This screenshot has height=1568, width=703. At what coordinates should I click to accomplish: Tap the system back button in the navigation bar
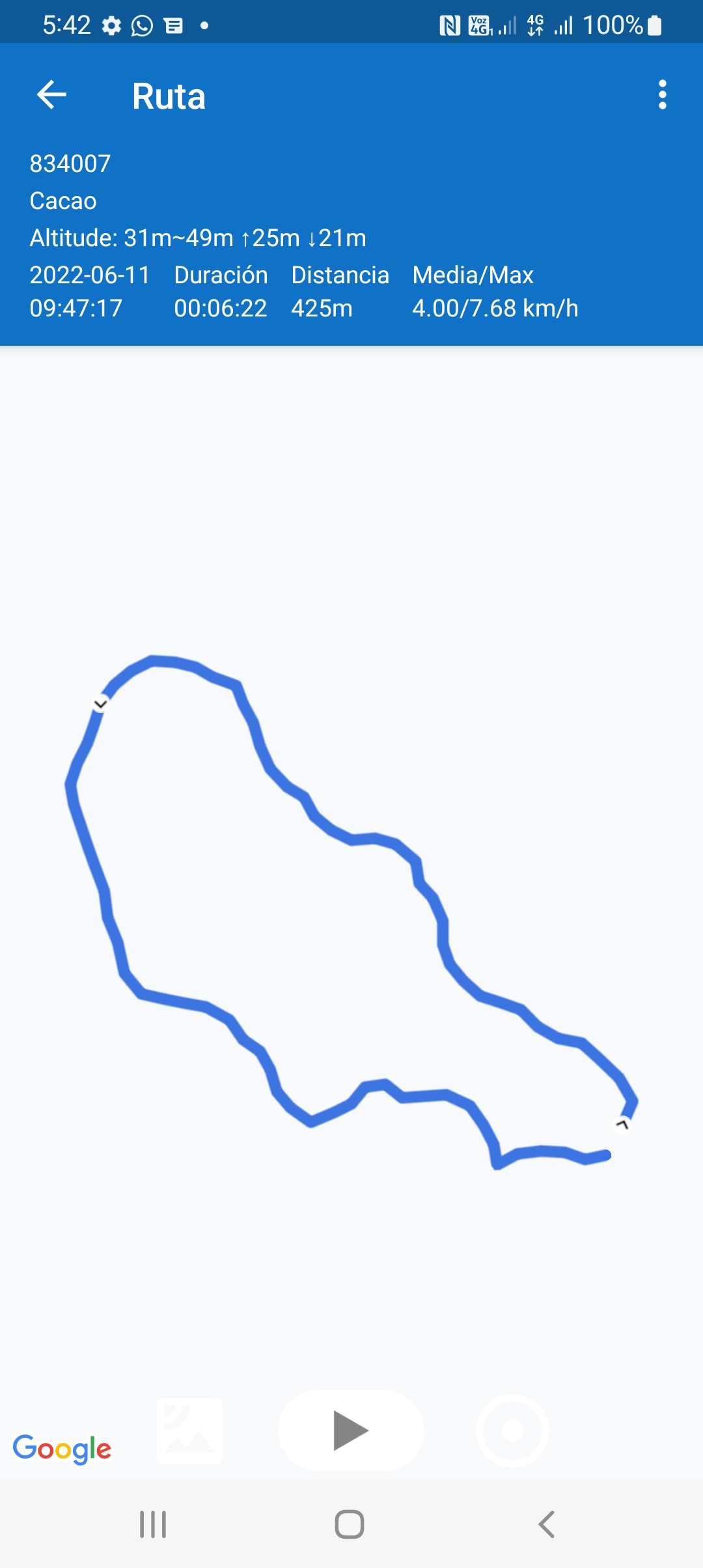tap(547, 1524)
